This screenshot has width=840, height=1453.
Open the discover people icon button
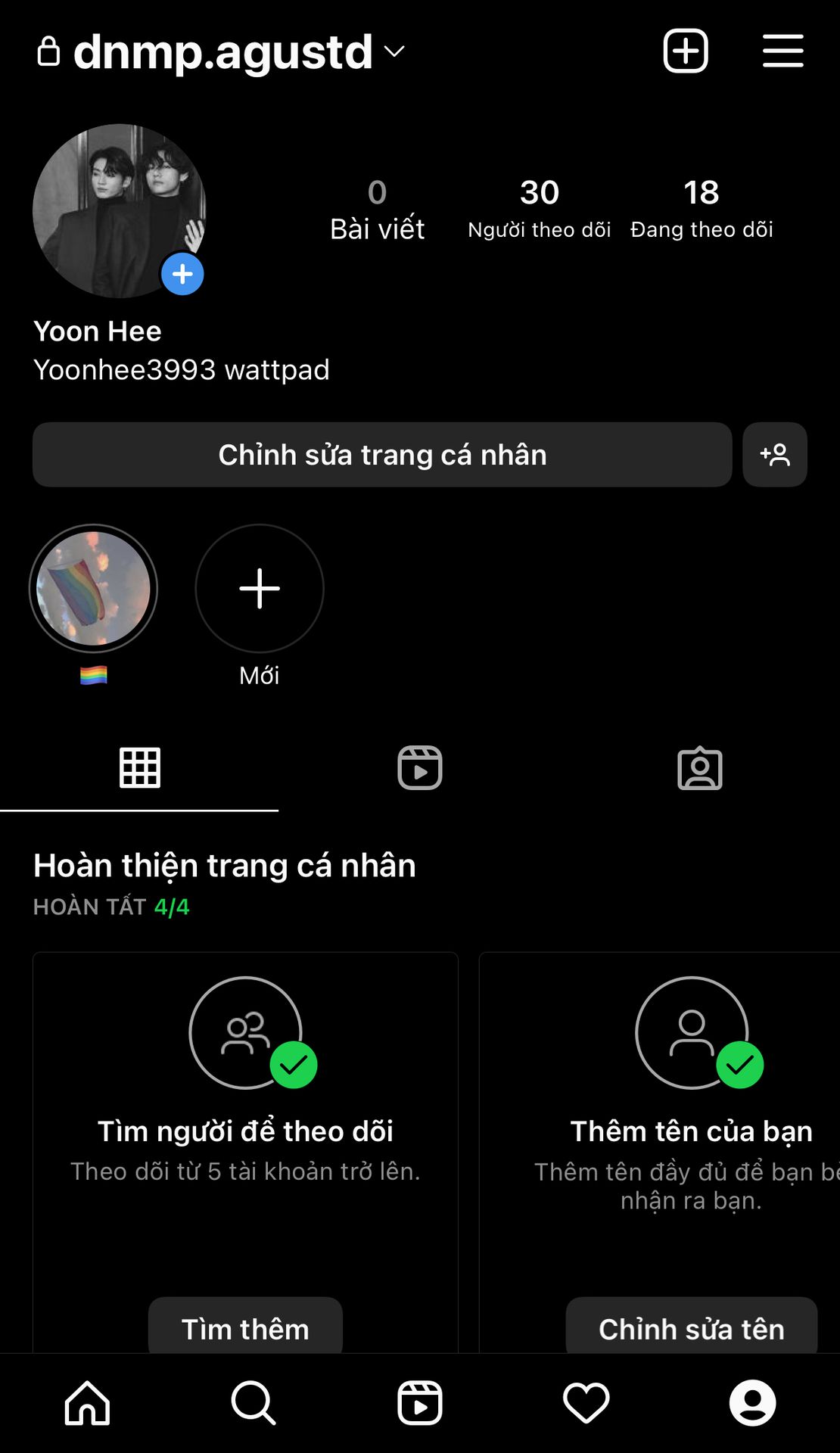coord(775,455)
